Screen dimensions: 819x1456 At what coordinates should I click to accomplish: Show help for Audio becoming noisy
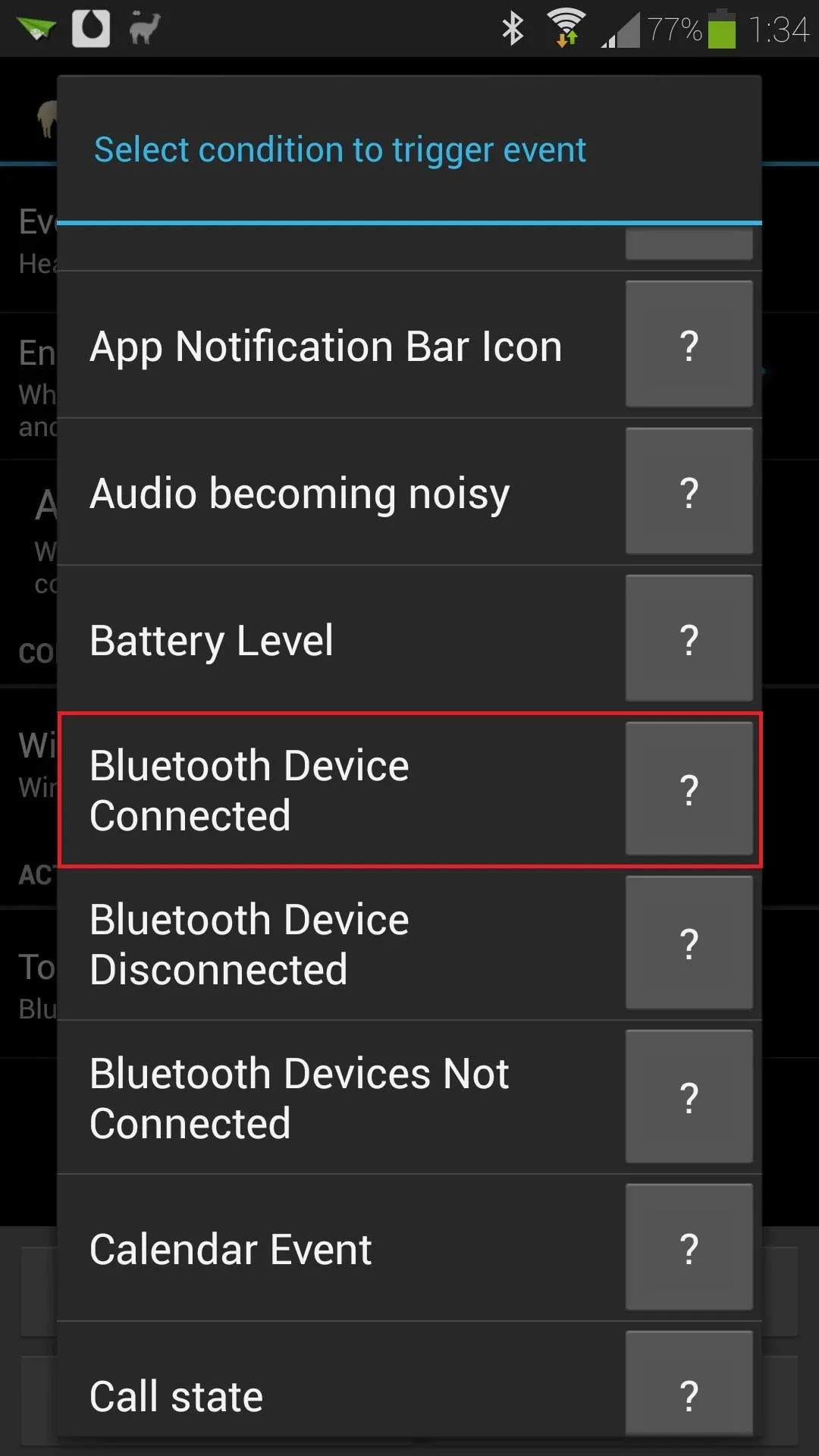(x=689, y=491)
